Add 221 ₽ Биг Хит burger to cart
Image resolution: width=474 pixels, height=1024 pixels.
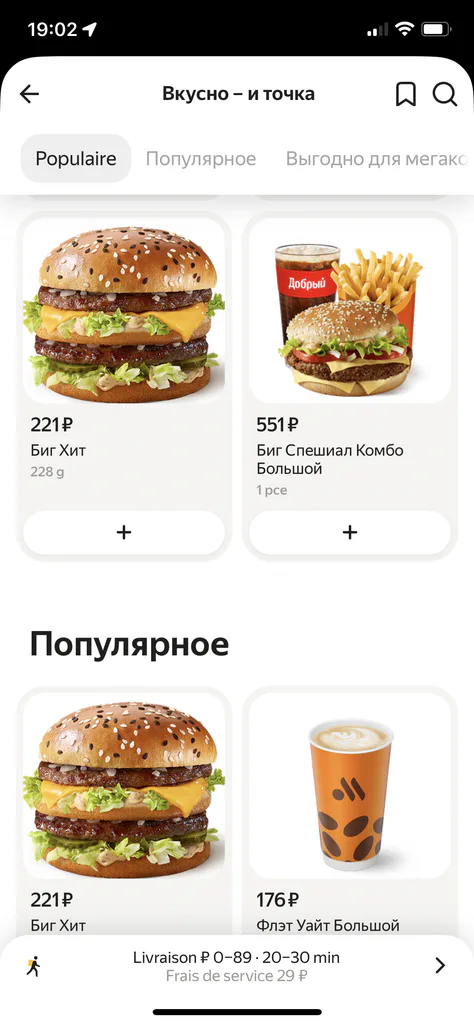coord(124,532)
